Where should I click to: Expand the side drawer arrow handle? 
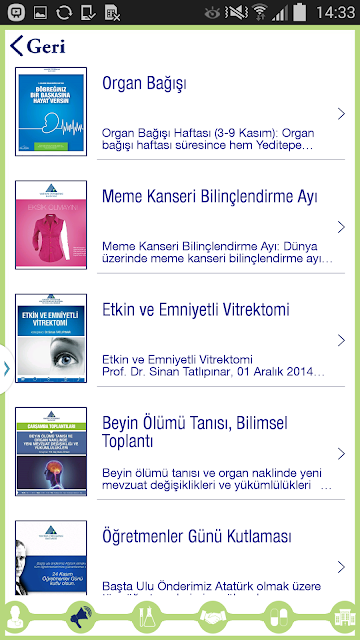click(x=6, y=369)
